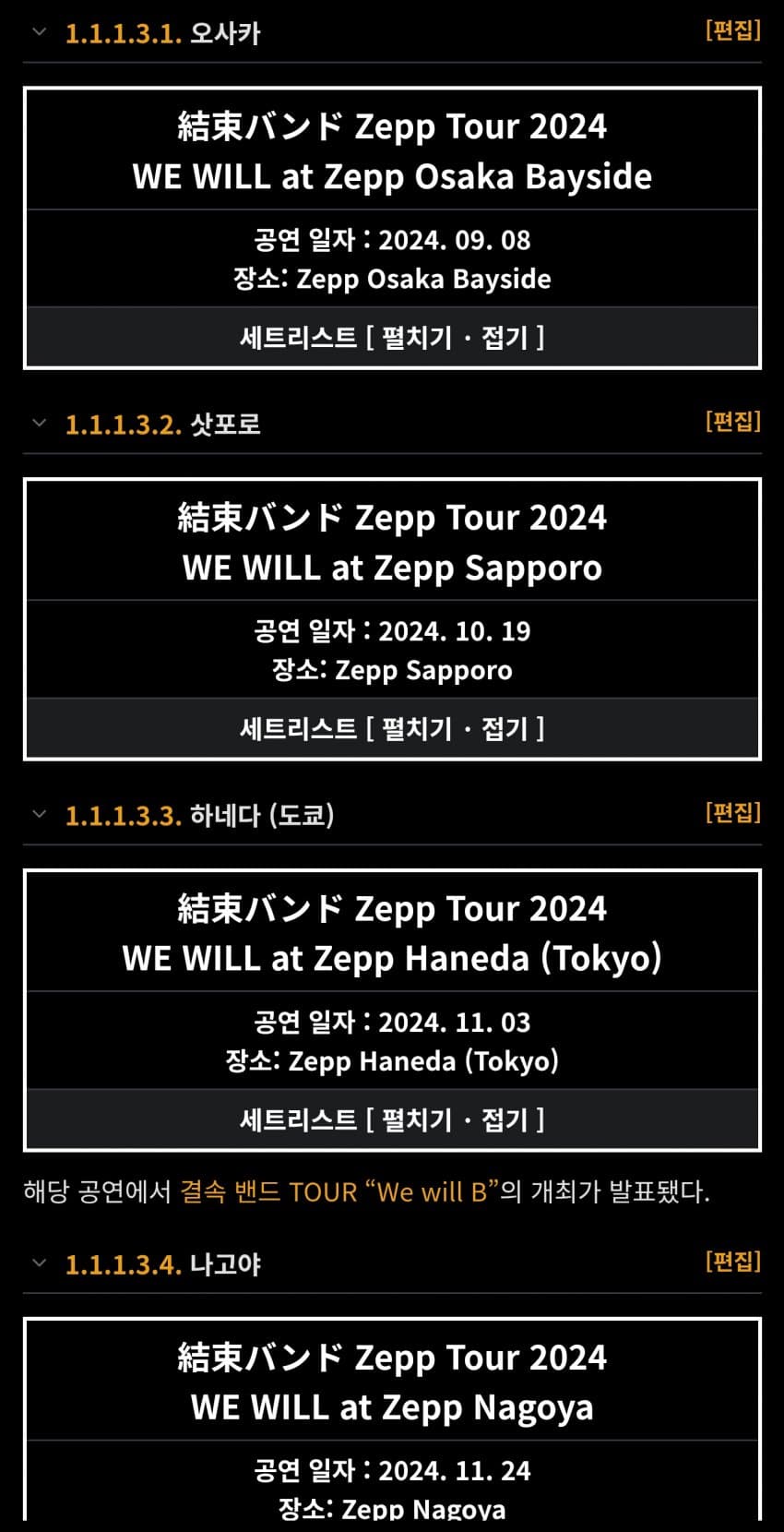
Task: Jump via section number 1.1.1.3.1.
Action: point(123,34)
